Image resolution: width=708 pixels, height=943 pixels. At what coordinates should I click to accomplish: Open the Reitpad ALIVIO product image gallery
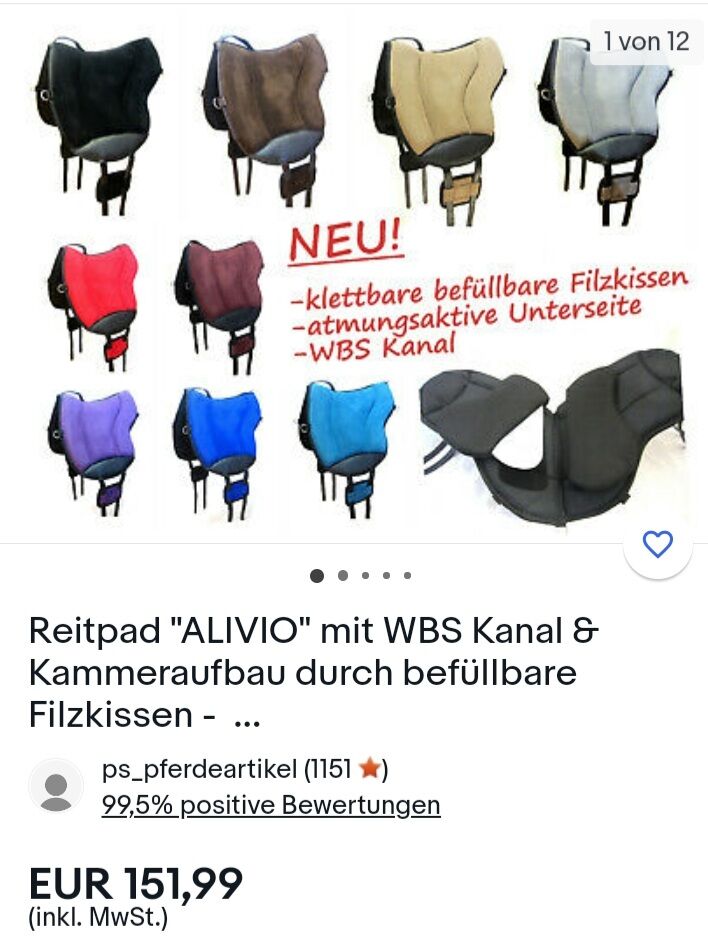tap(354, 275)
